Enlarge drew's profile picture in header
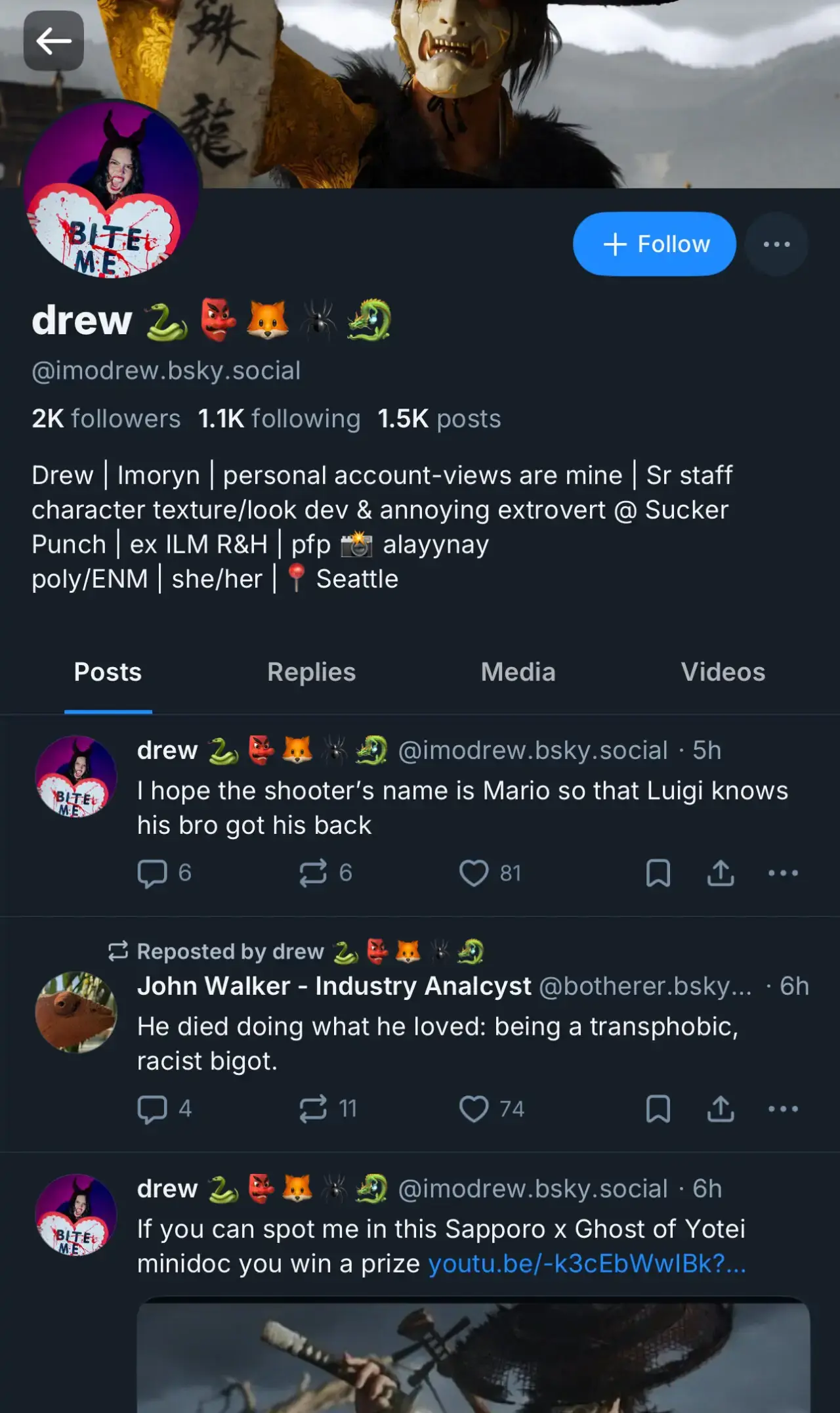The image size is (840, 1413). coord(110,190)
